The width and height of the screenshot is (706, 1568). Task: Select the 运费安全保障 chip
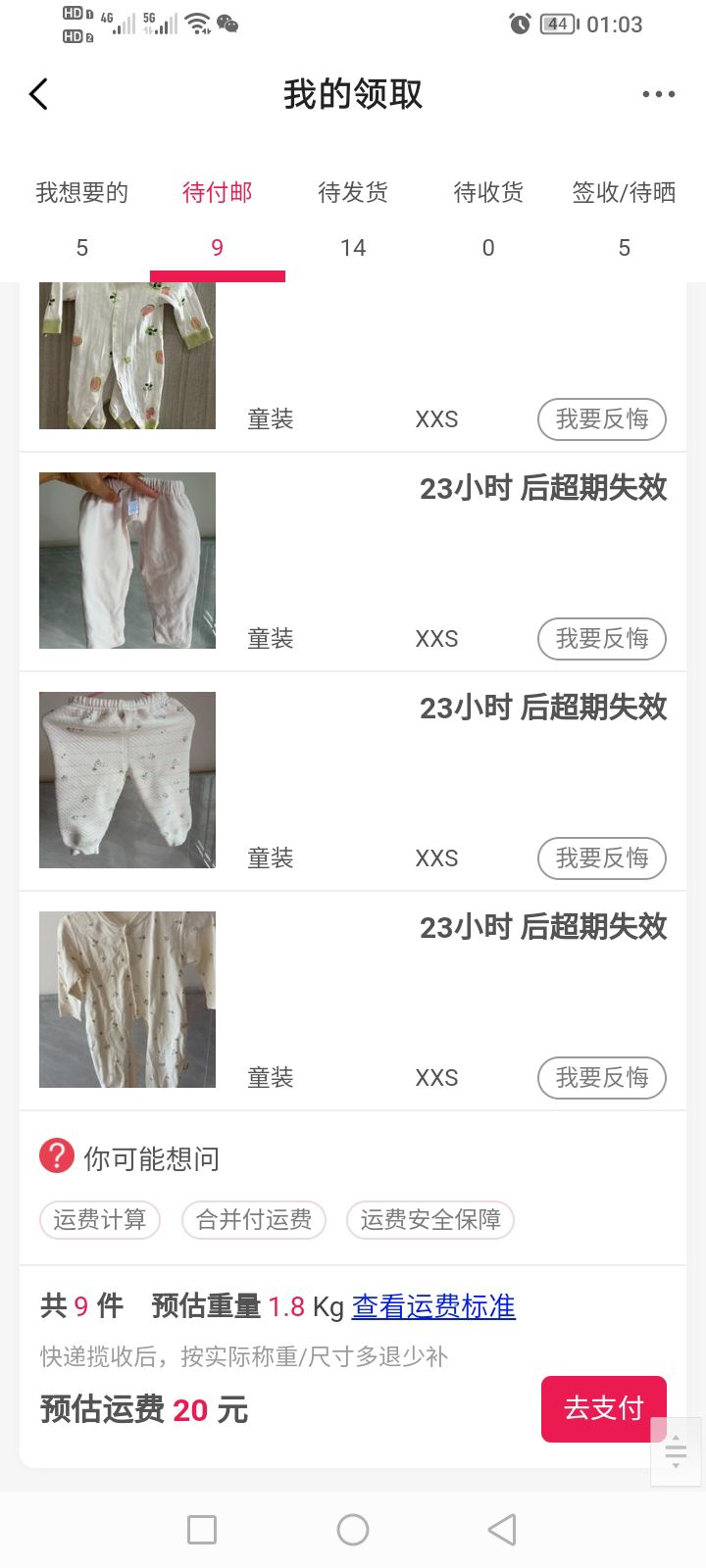coord(430,1220)
